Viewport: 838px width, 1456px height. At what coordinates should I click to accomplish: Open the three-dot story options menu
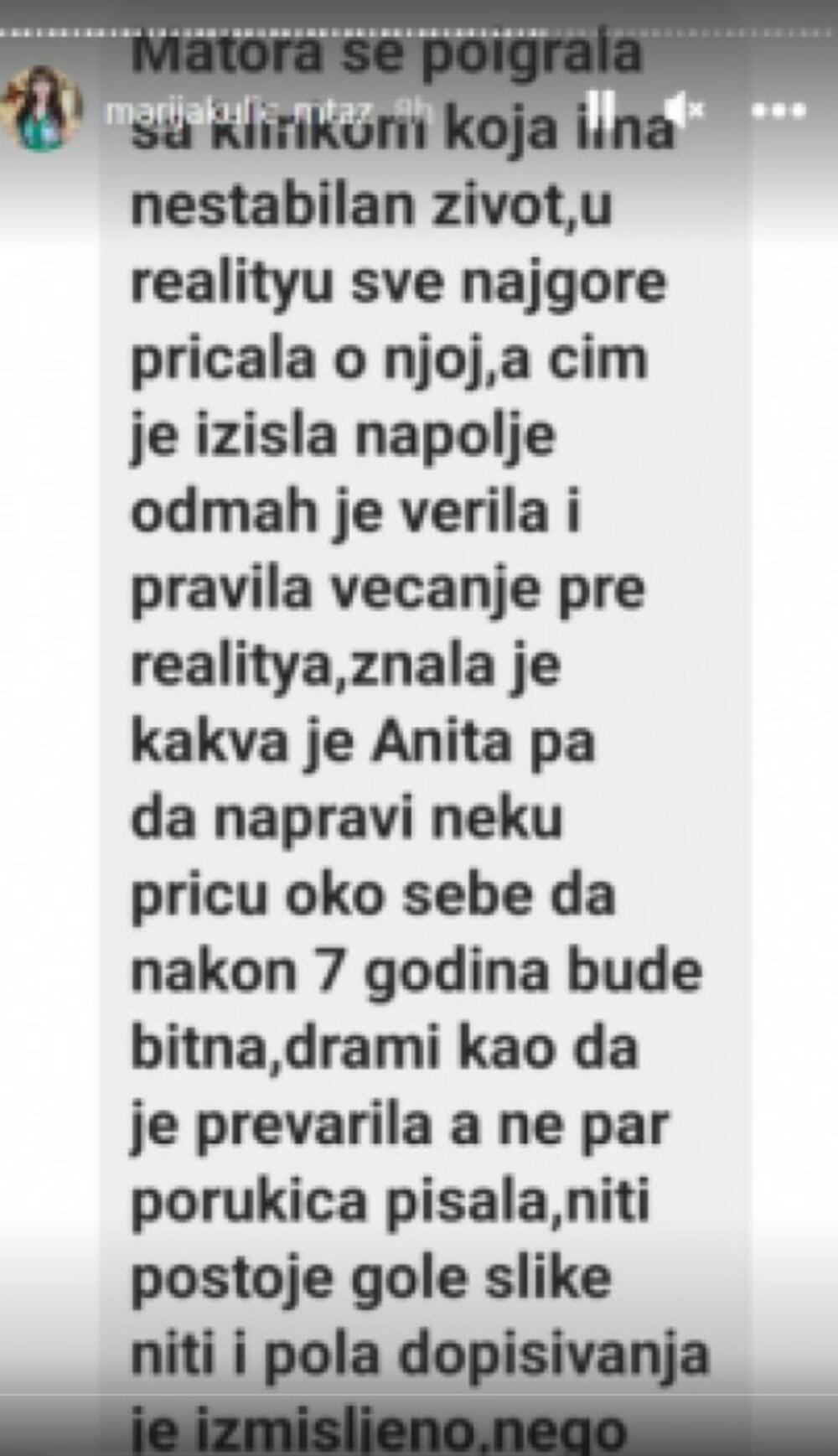(779, 110)
